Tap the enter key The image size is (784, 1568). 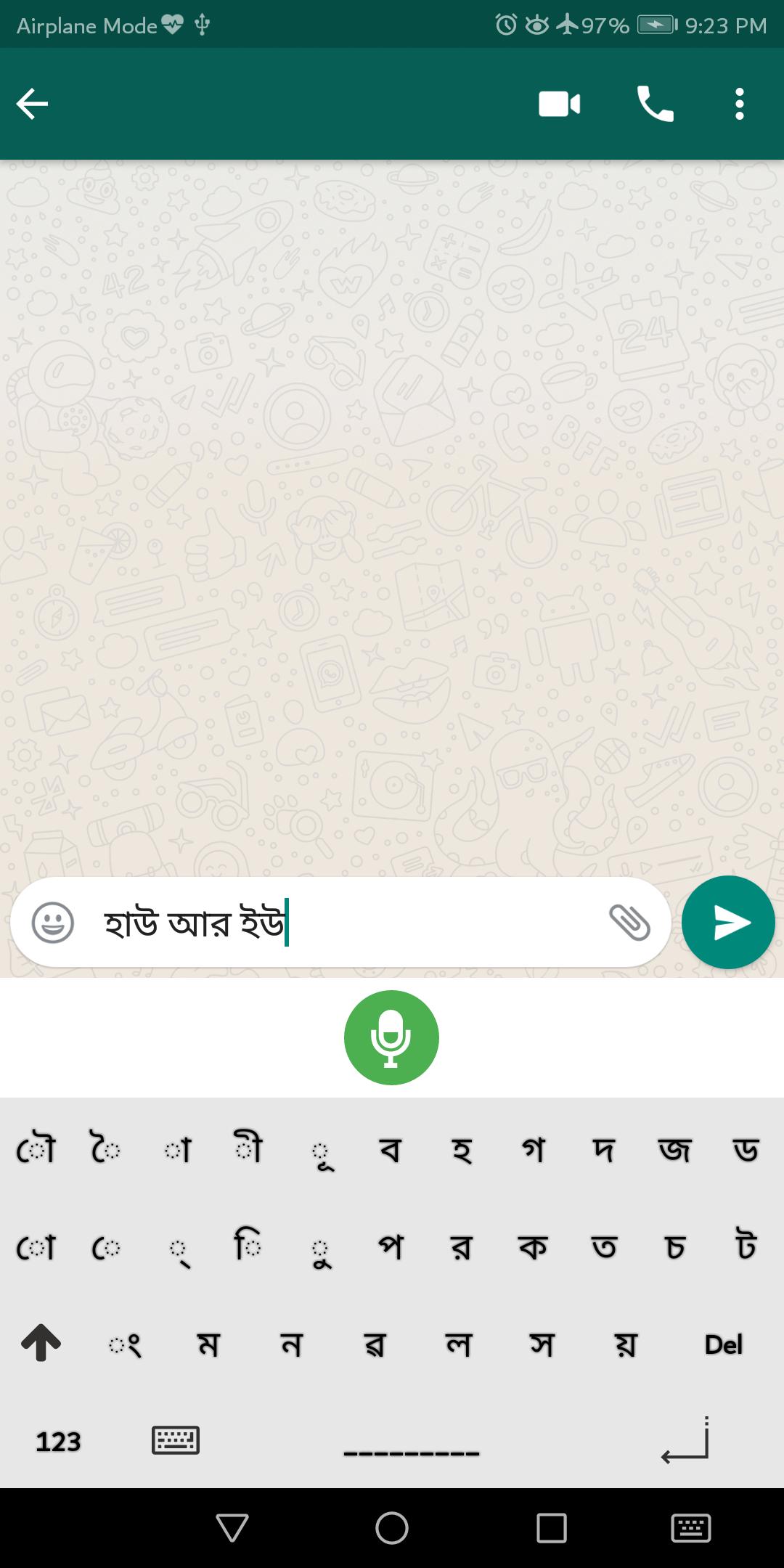pos(685,1442)
